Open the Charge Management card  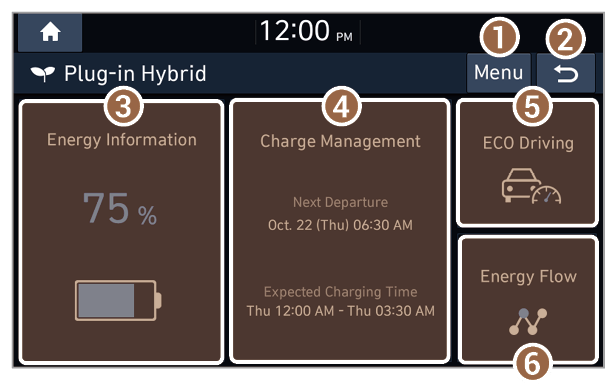click(340, 231)
